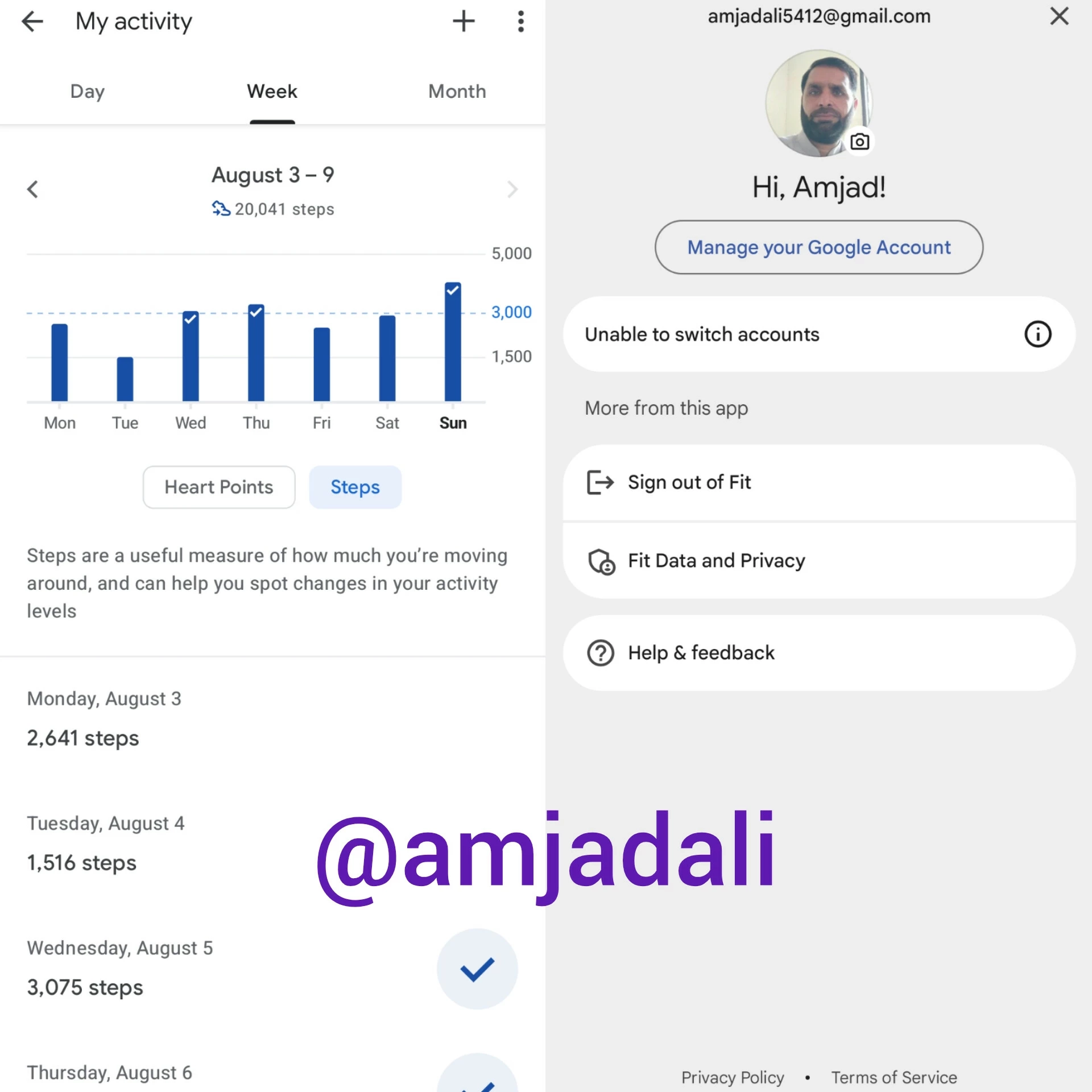Open Tuesday, August 4 steps entry
Screen dimensions: 1092x1092
pyautogui.click(x=272, y=843)
